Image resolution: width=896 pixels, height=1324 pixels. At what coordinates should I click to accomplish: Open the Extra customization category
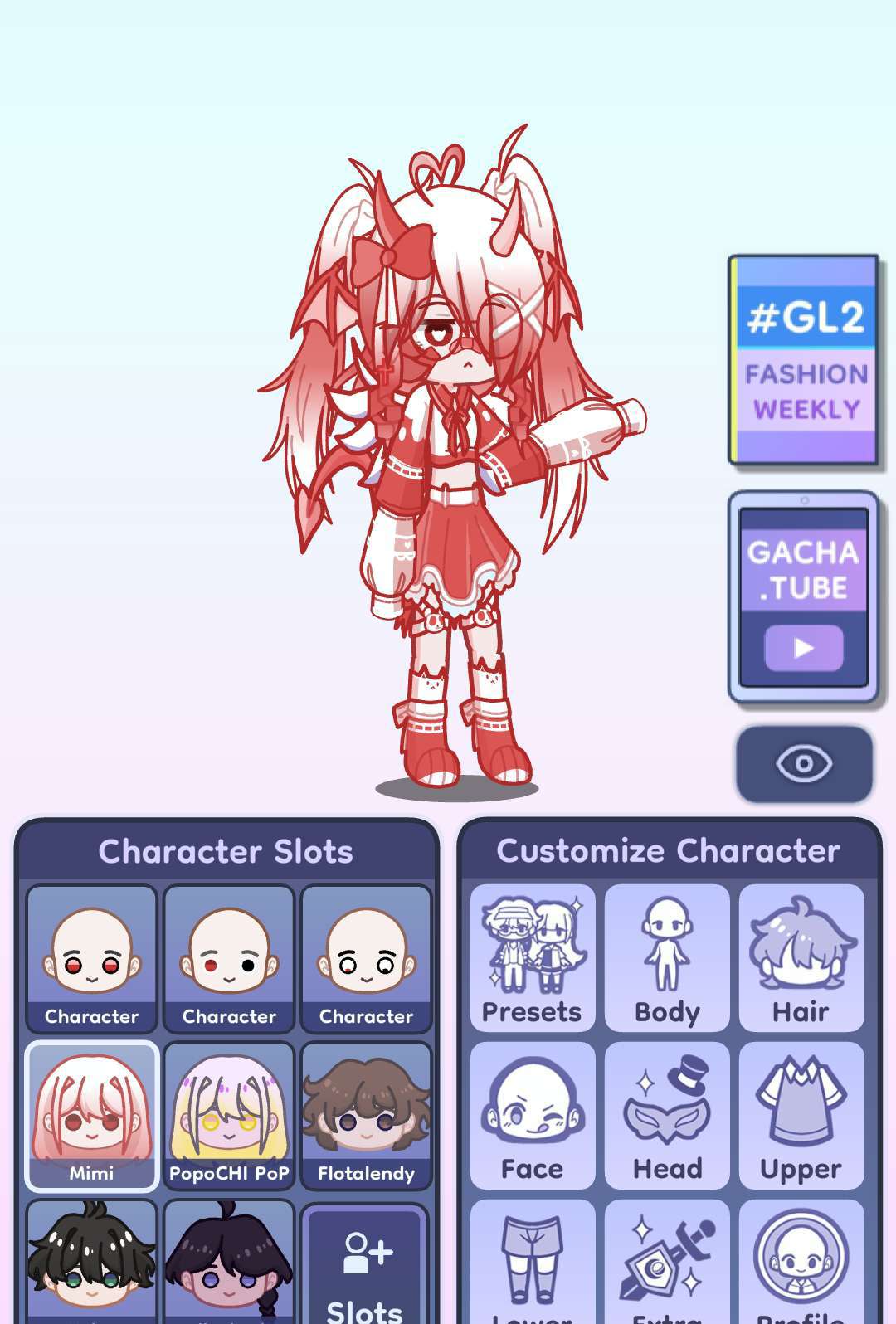coord(667,1265)
